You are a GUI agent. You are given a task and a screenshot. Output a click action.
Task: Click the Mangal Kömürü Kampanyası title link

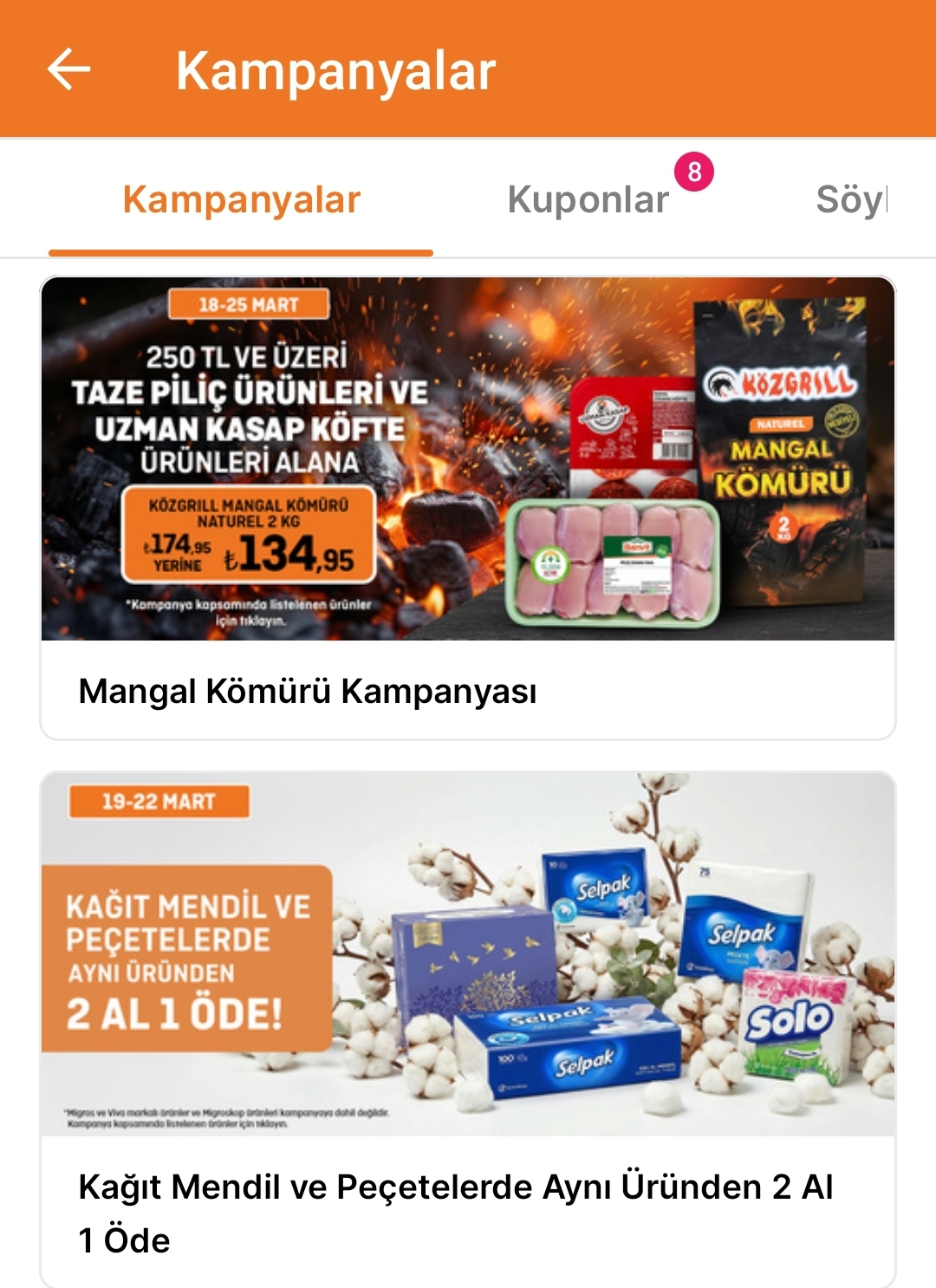click(309, 691)
